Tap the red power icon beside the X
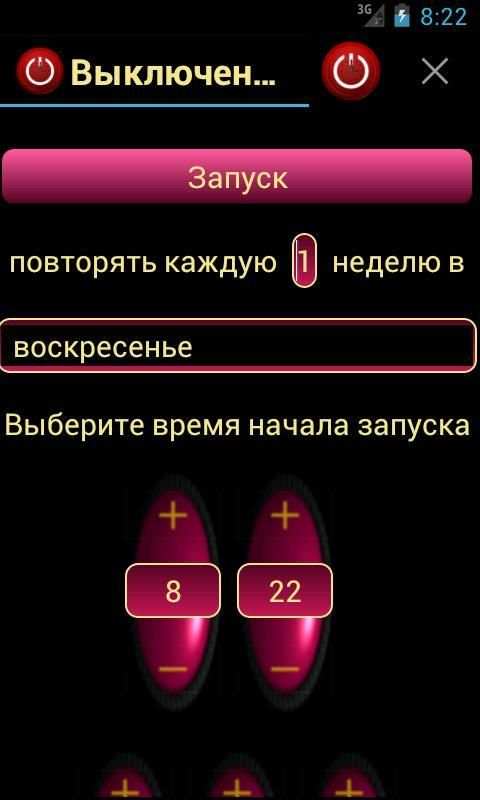This screenshot has height=800, width=480. pos(351,71)
